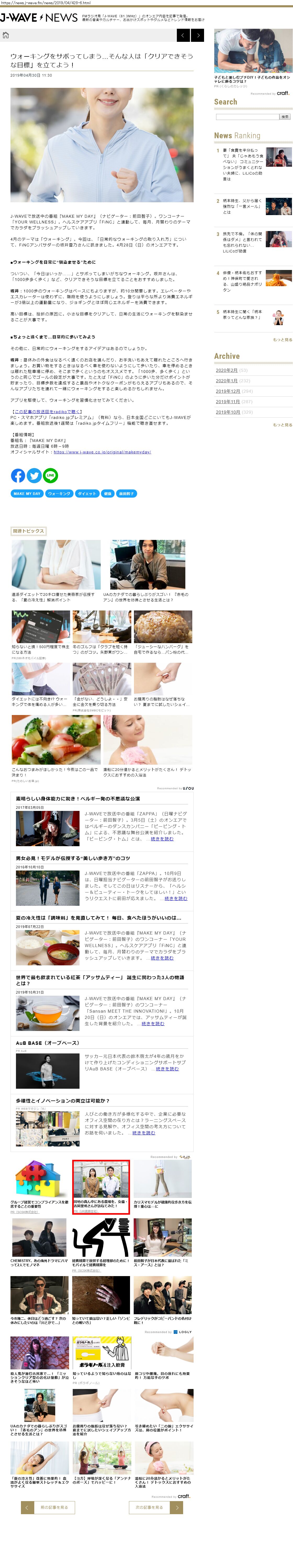Share the article via LINE

50,475
